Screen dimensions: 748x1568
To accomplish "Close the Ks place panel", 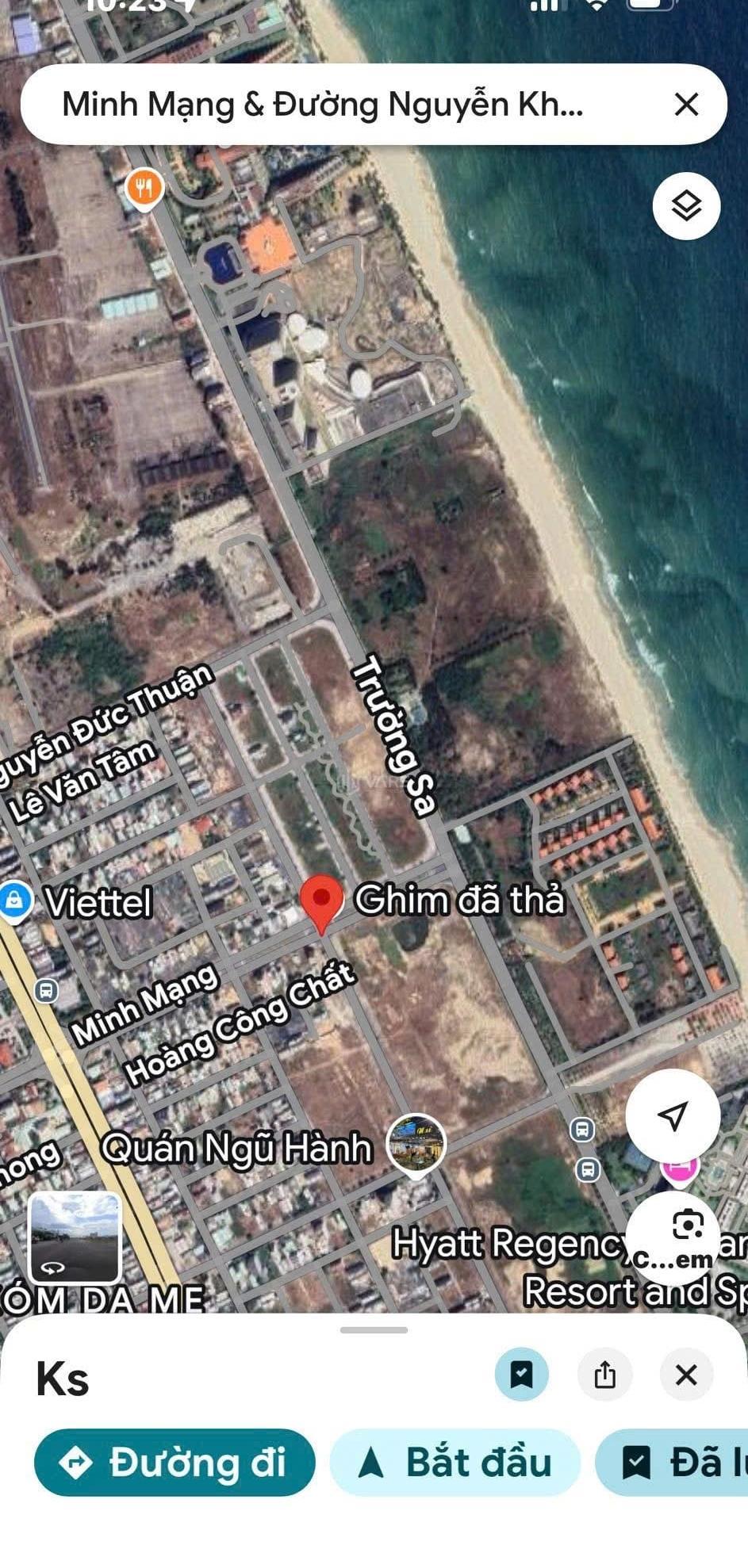I will (686, 1375).
